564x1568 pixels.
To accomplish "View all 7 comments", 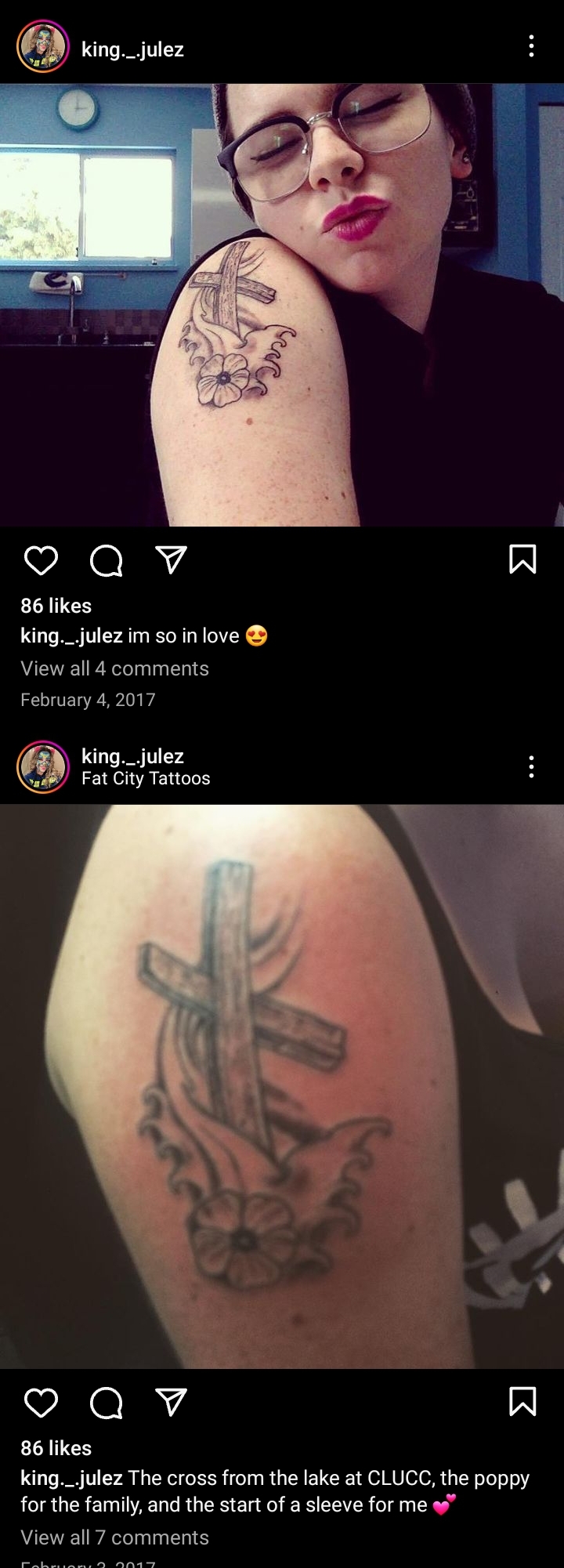I will [114, 1537].
